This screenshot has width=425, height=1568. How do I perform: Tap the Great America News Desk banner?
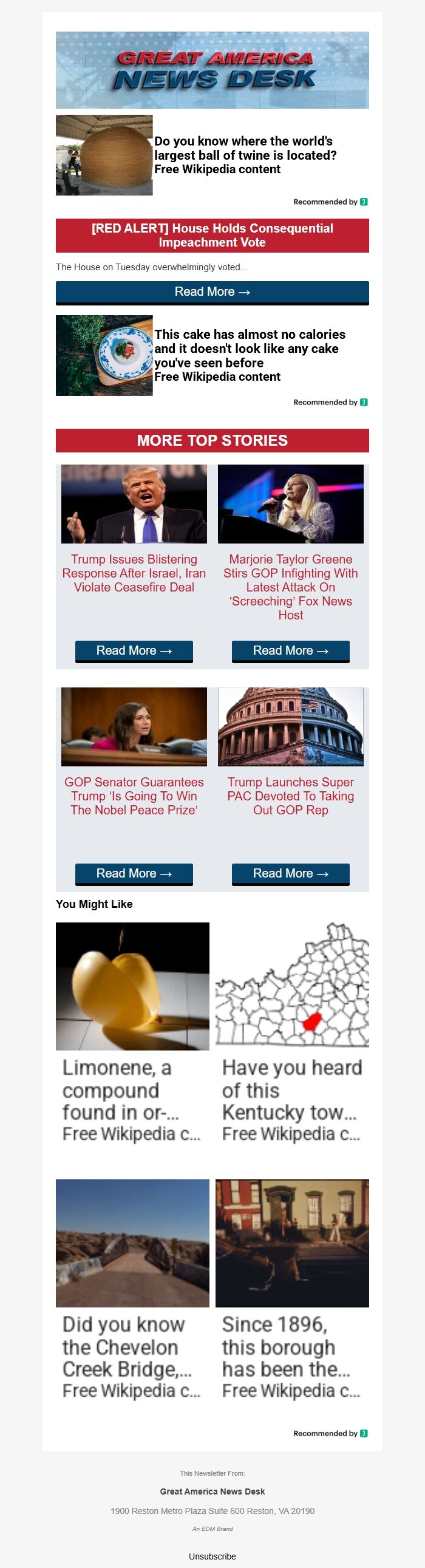[x=212, y=70]
